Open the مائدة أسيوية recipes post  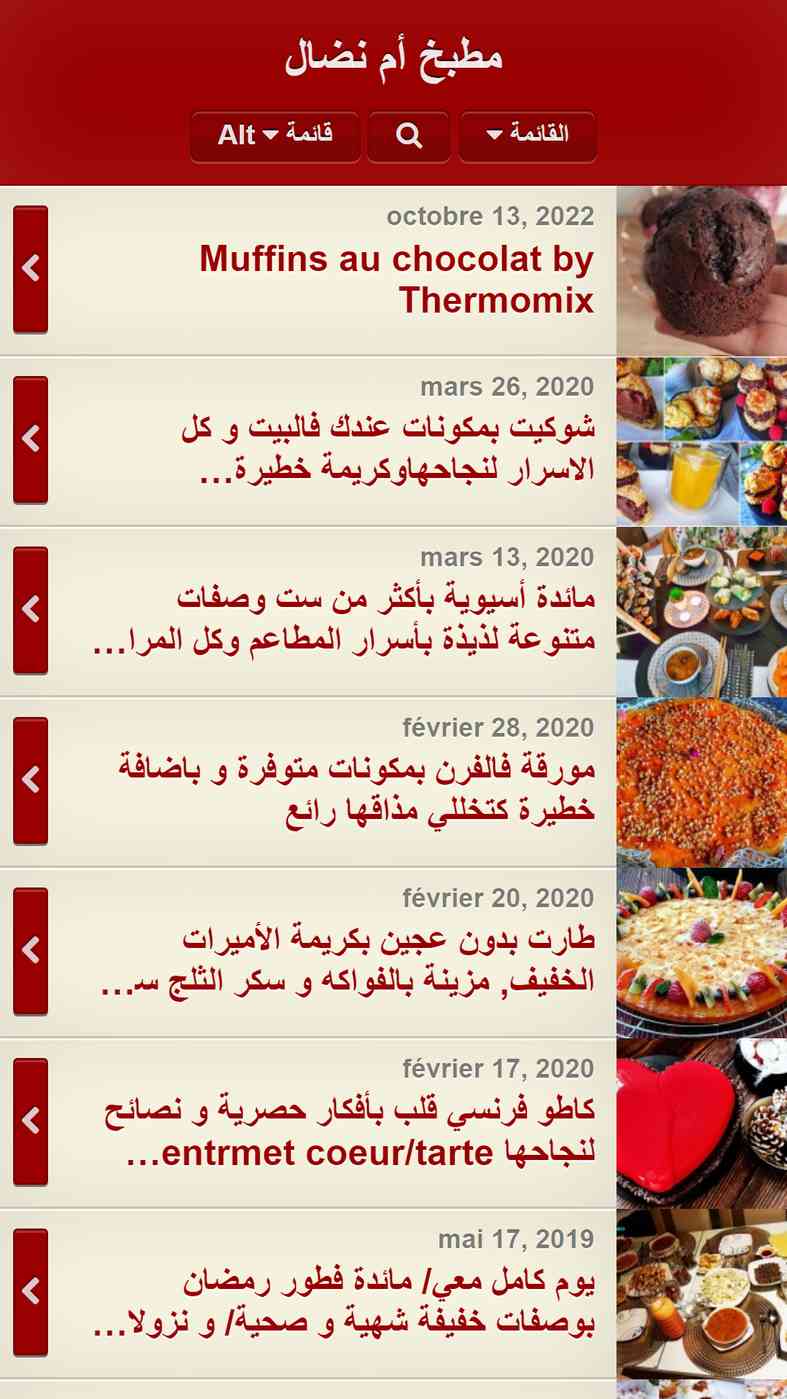point(344,619)
